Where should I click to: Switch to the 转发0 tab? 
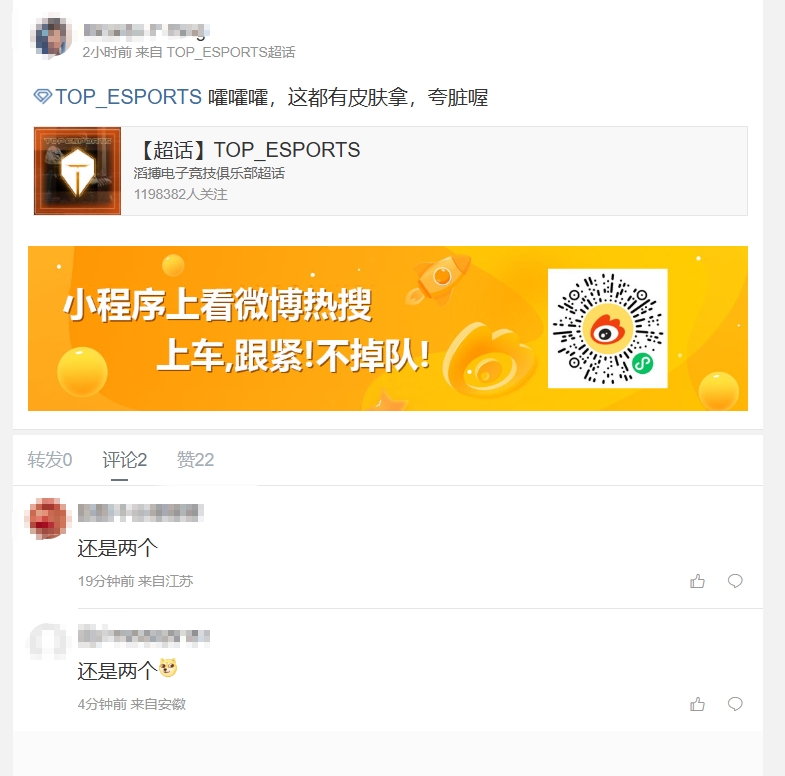pos(50,460)
